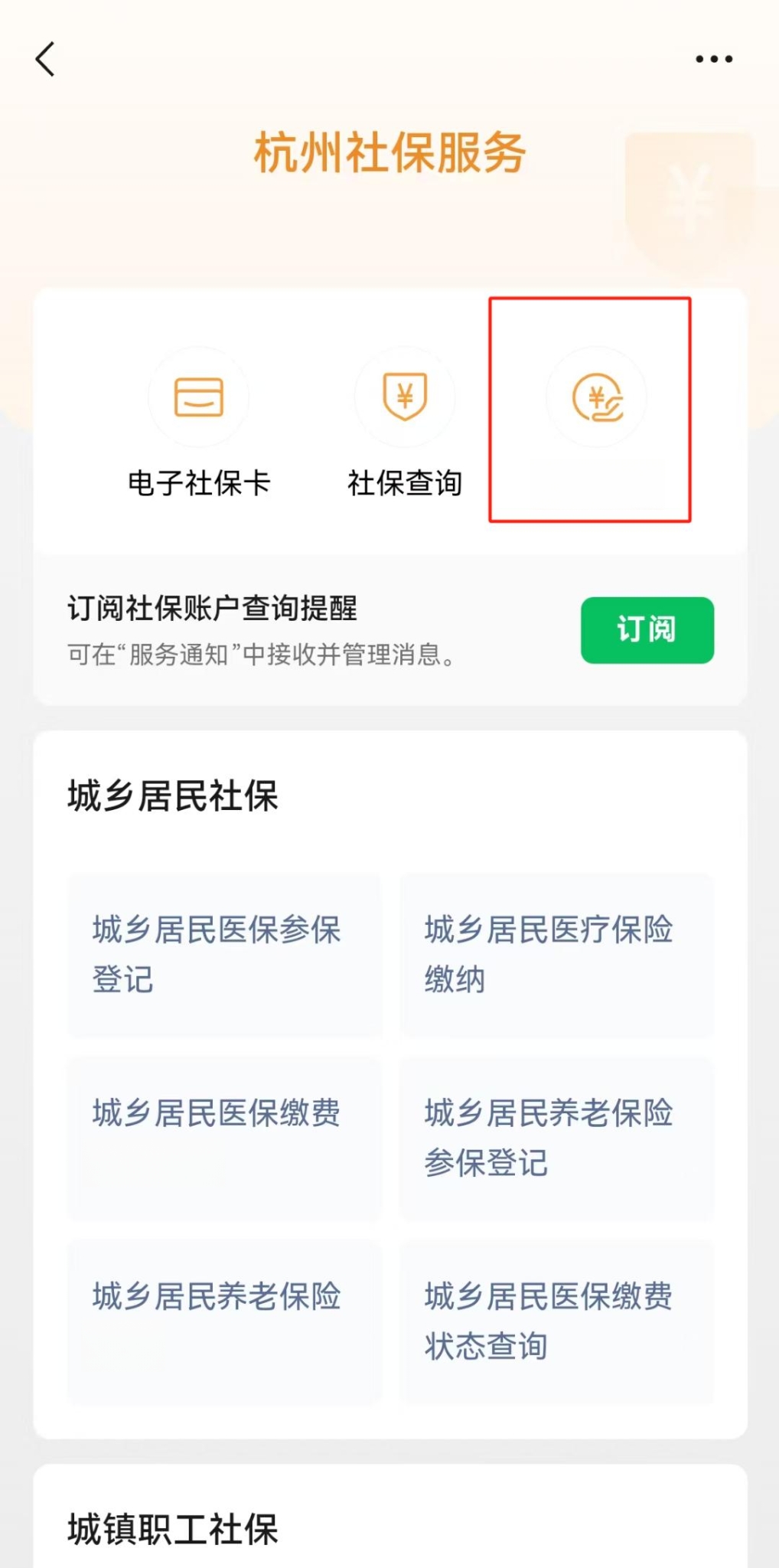
Task: Select the 城乡居民养老保险 card
Action: click(x=224, y=1322)
